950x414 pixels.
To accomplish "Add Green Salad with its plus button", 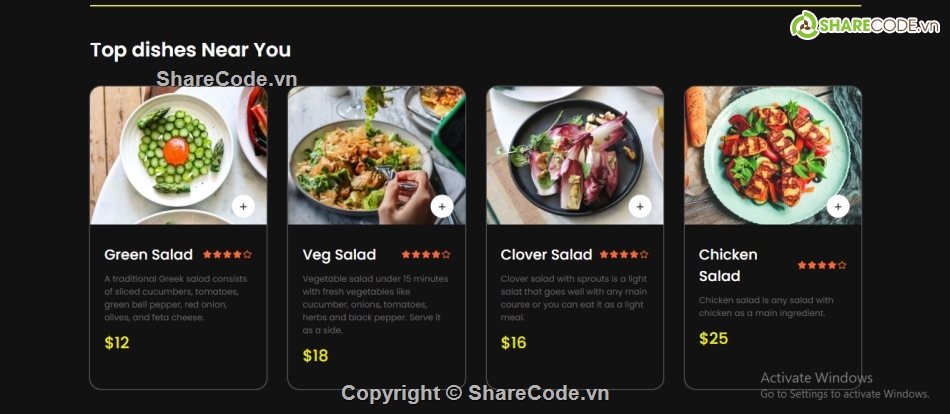I will (243, 206).
